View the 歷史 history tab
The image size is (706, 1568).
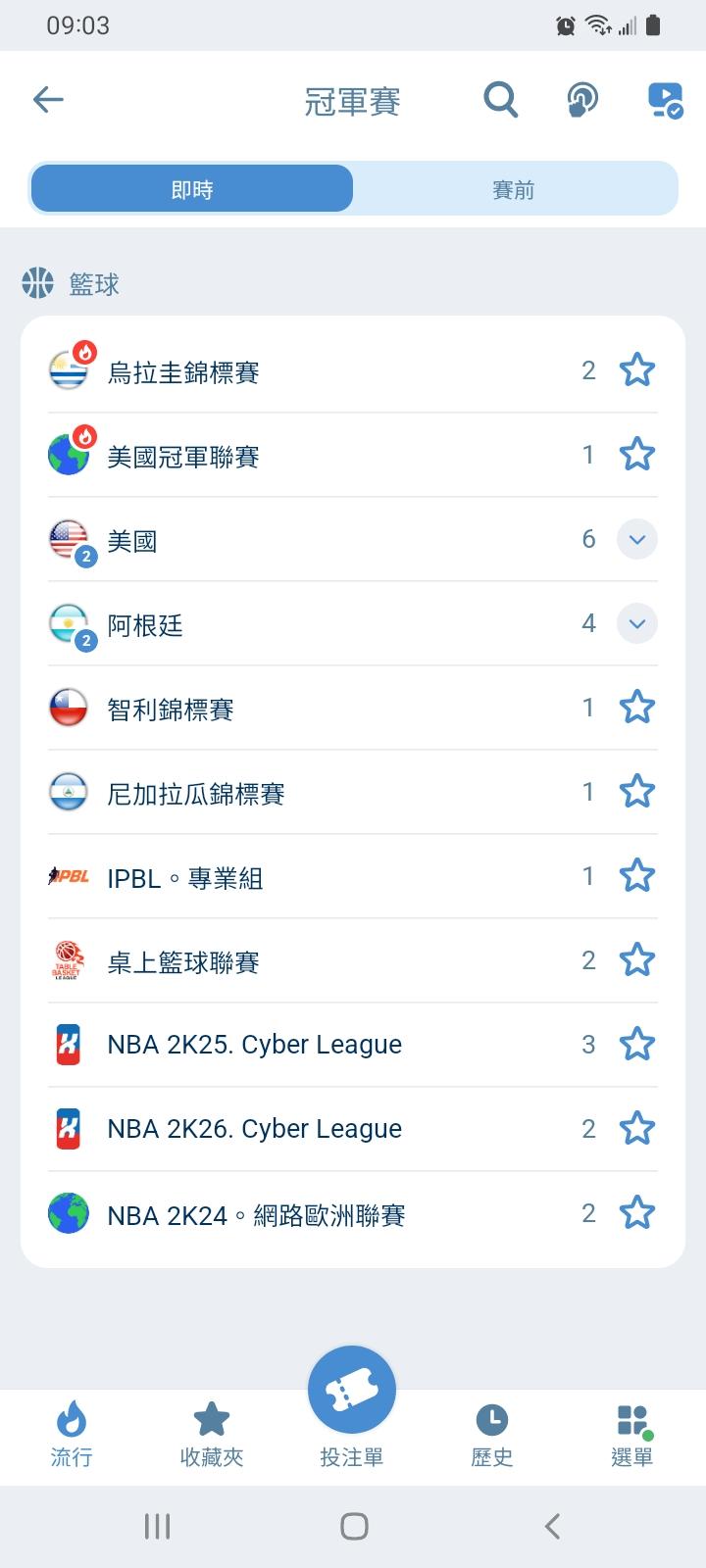(x=492, y=1433)
